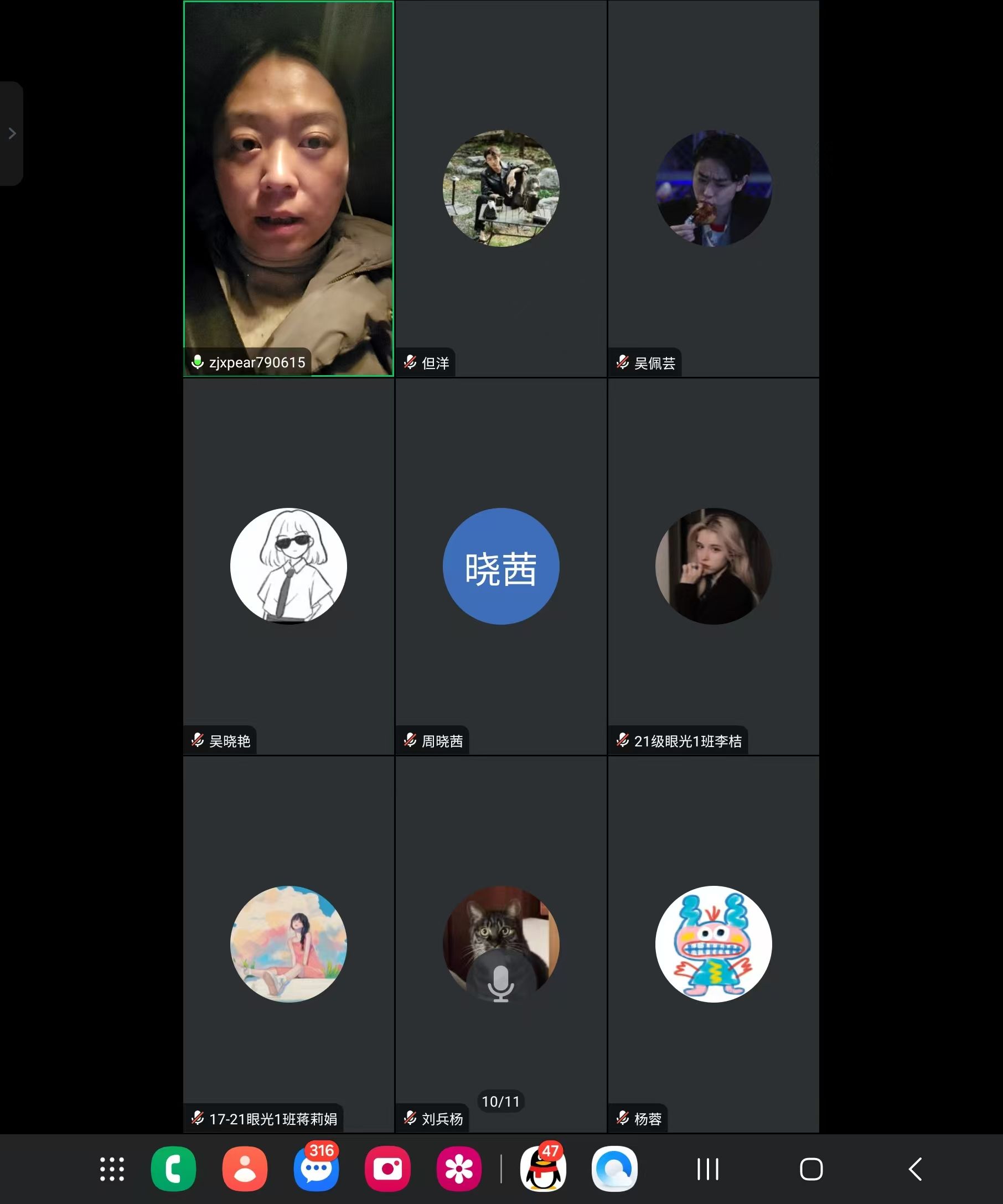Open QQ with 47 notifications
The width and height of the screenshot is (1003, 1204).
click(543, 1169)
